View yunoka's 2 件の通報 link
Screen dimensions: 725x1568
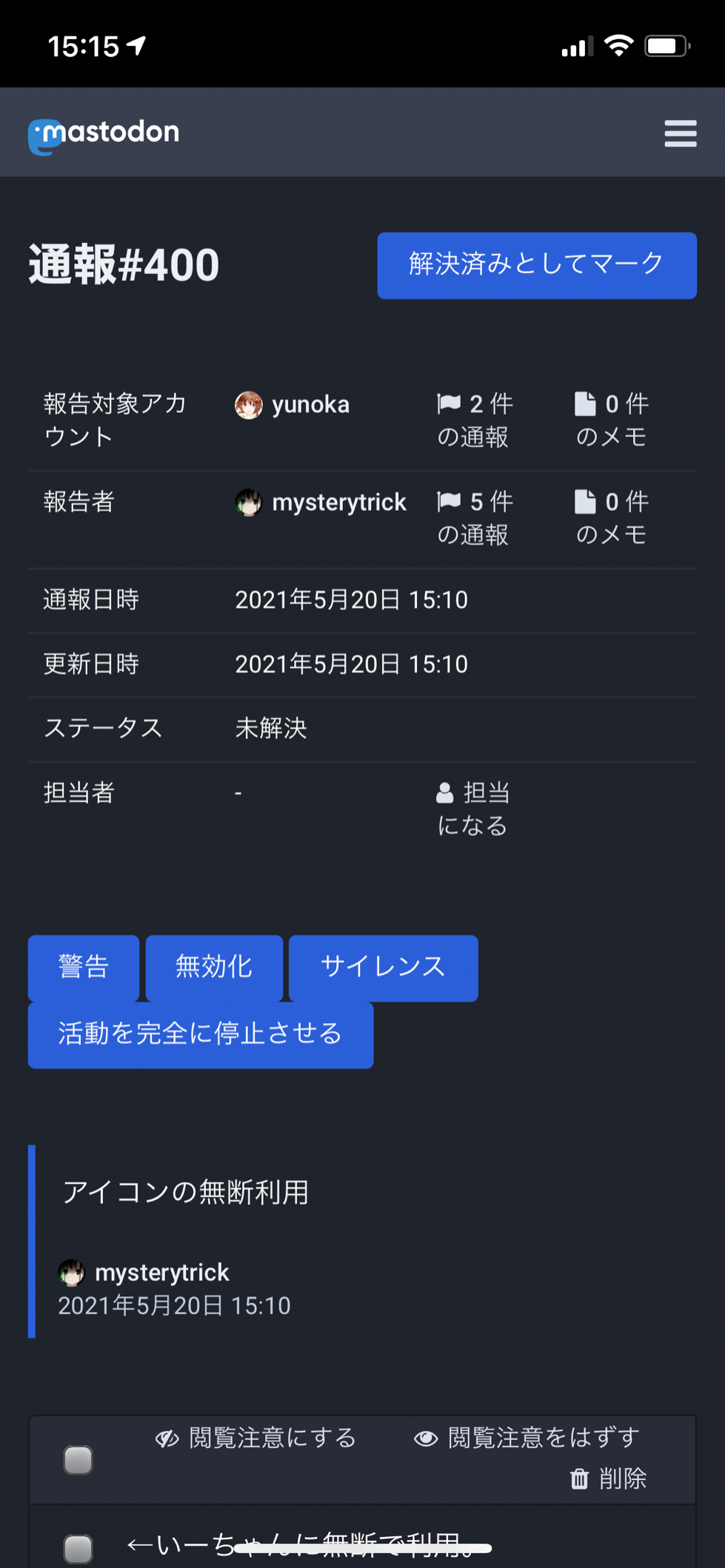[x=475, y=420]
